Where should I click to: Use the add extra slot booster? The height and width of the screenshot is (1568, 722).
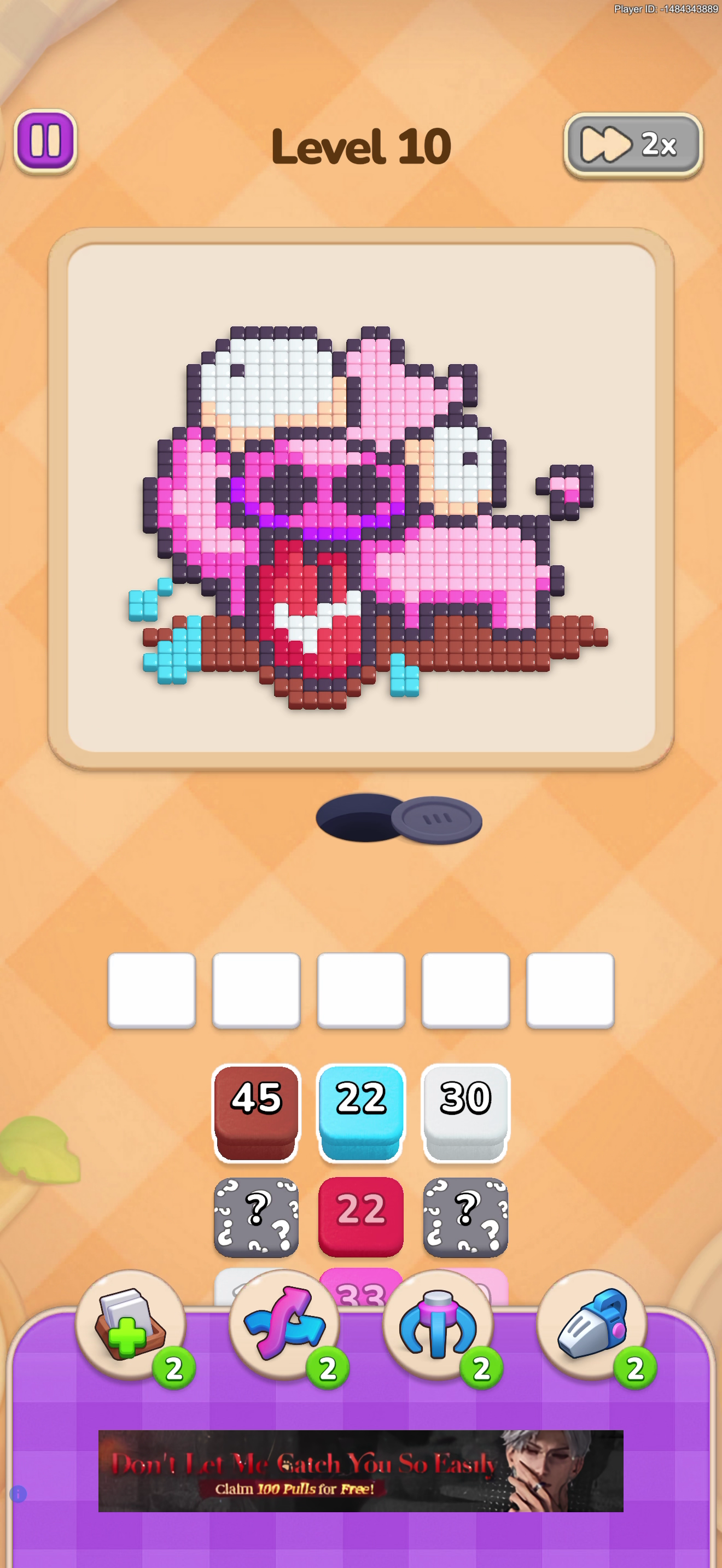coord(130,1325)
